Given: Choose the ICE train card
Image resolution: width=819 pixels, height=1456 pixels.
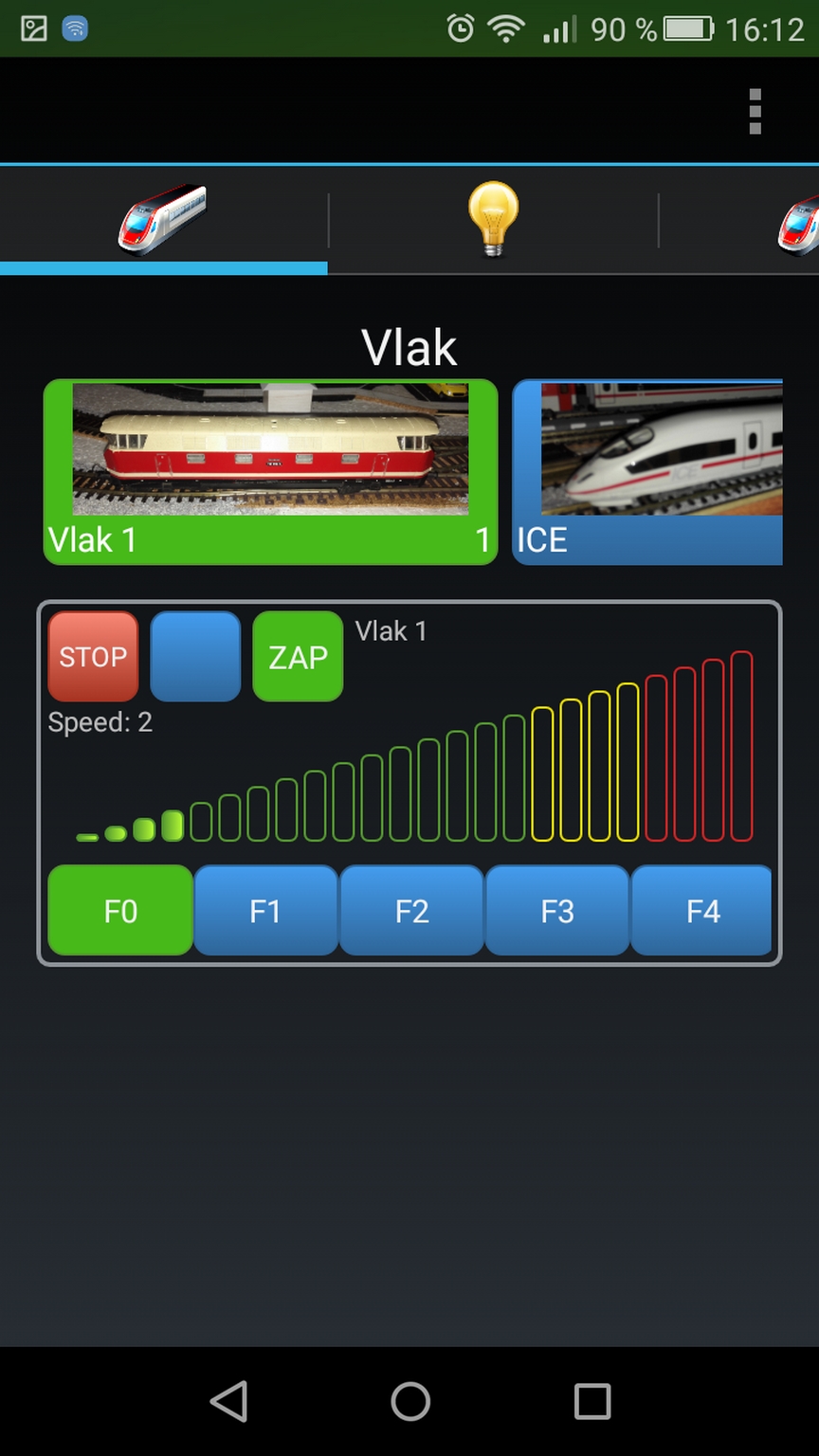Looking at the screenshot, I should click(x=648, y=471).
